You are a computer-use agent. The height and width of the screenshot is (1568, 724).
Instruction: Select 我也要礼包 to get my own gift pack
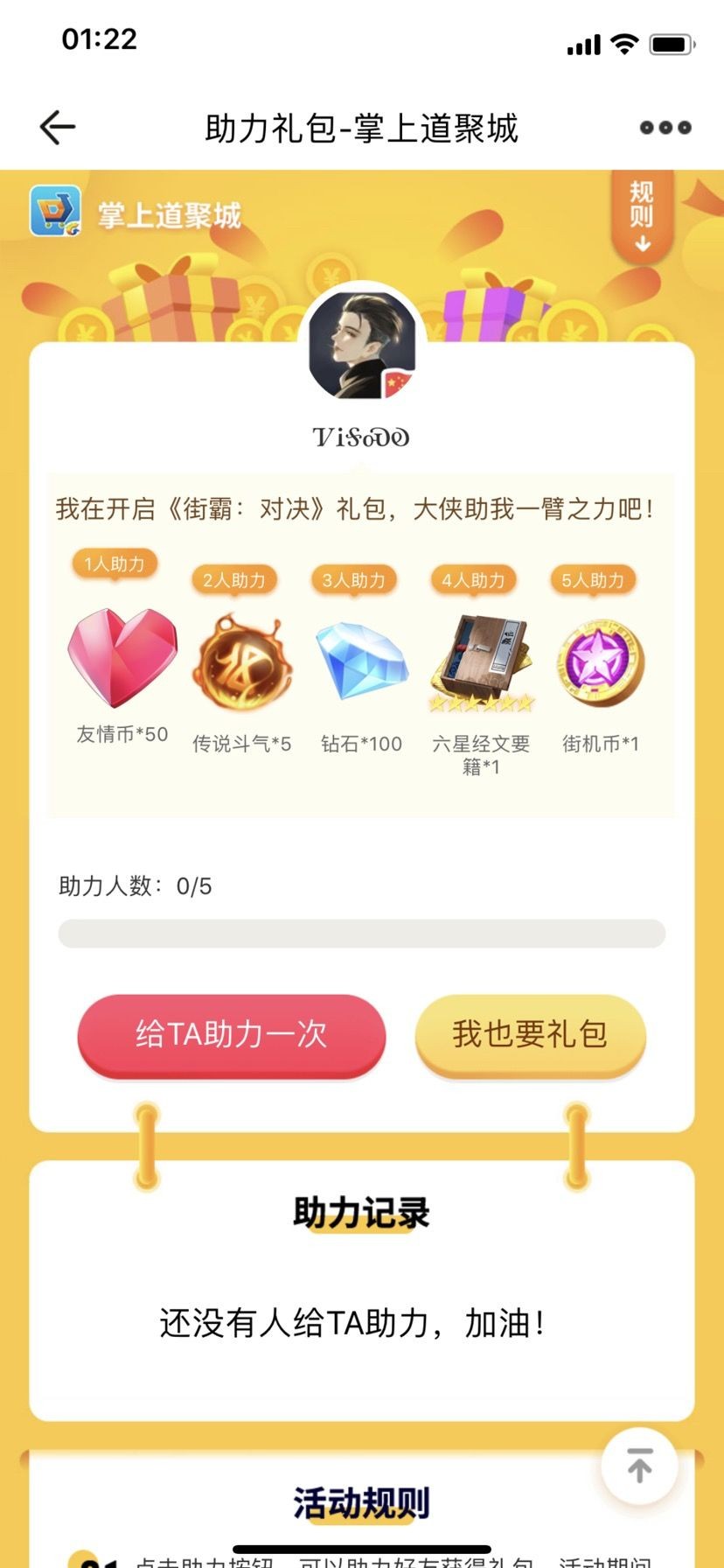530,1034
